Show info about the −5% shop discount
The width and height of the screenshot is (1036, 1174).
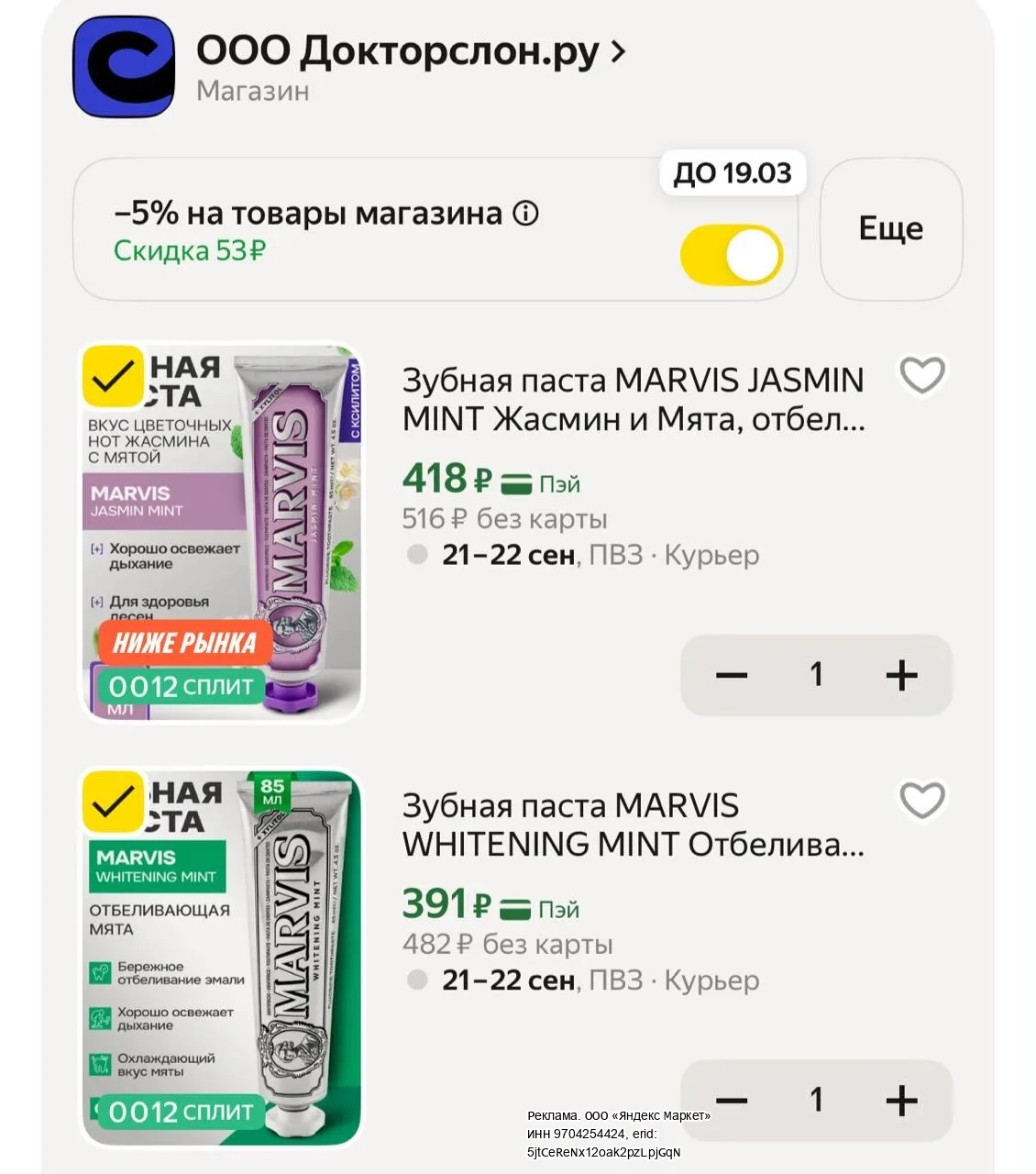(x=525, y=214)
